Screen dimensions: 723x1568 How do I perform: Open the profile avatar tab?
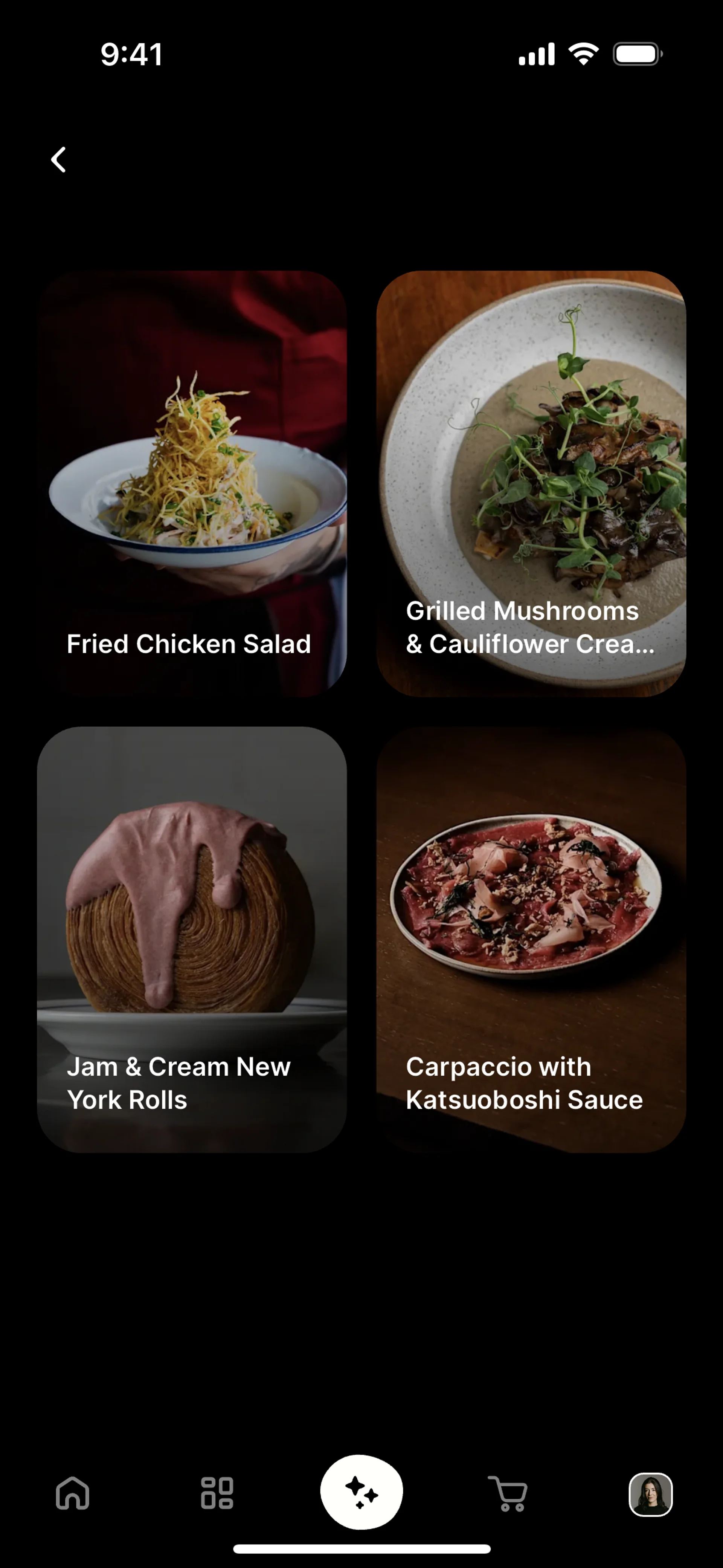(650, 1494)
